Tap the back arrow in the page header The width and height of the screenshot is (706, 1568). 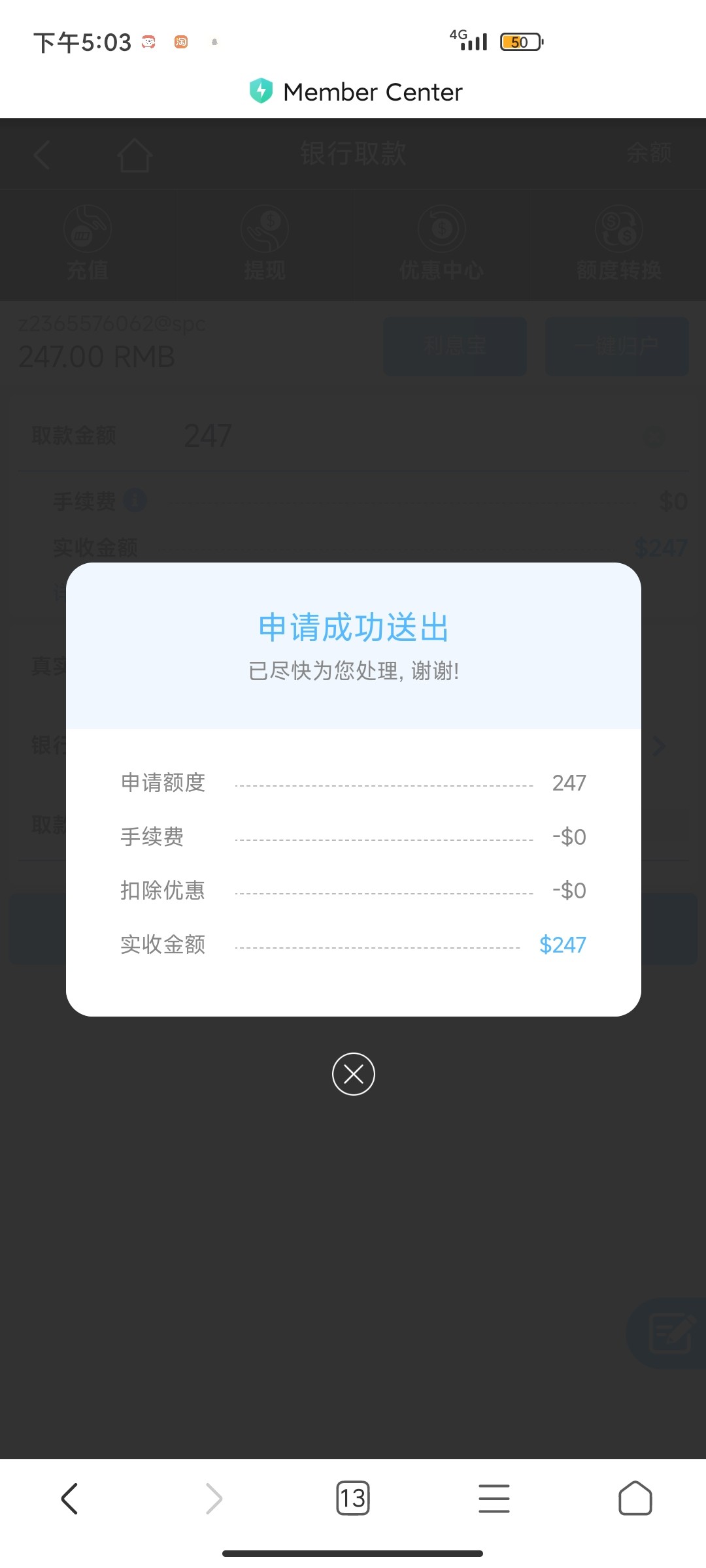coord(42,154)
